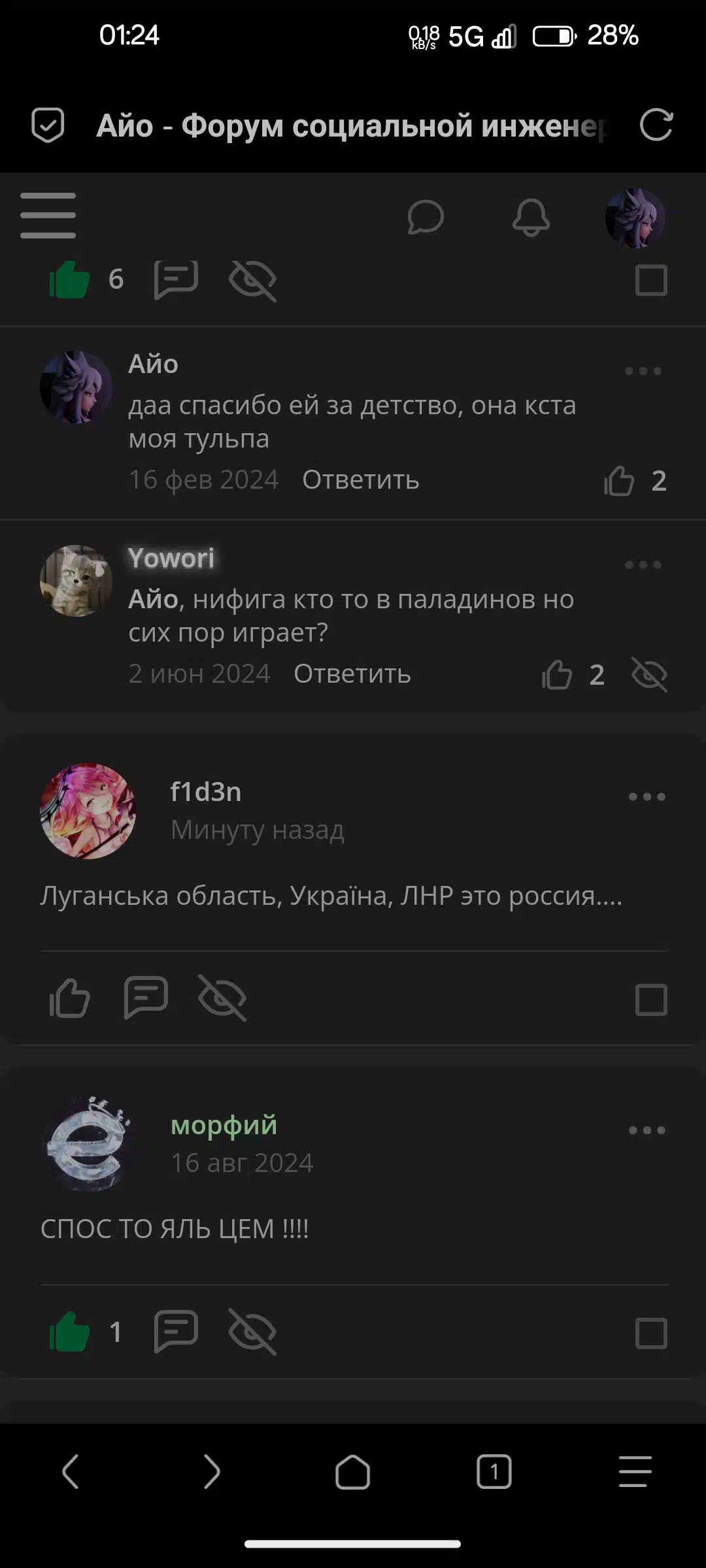Screen dimensions: 706x1568
Task: Open options menu for морфий's post
Action: click(647, 1130)
